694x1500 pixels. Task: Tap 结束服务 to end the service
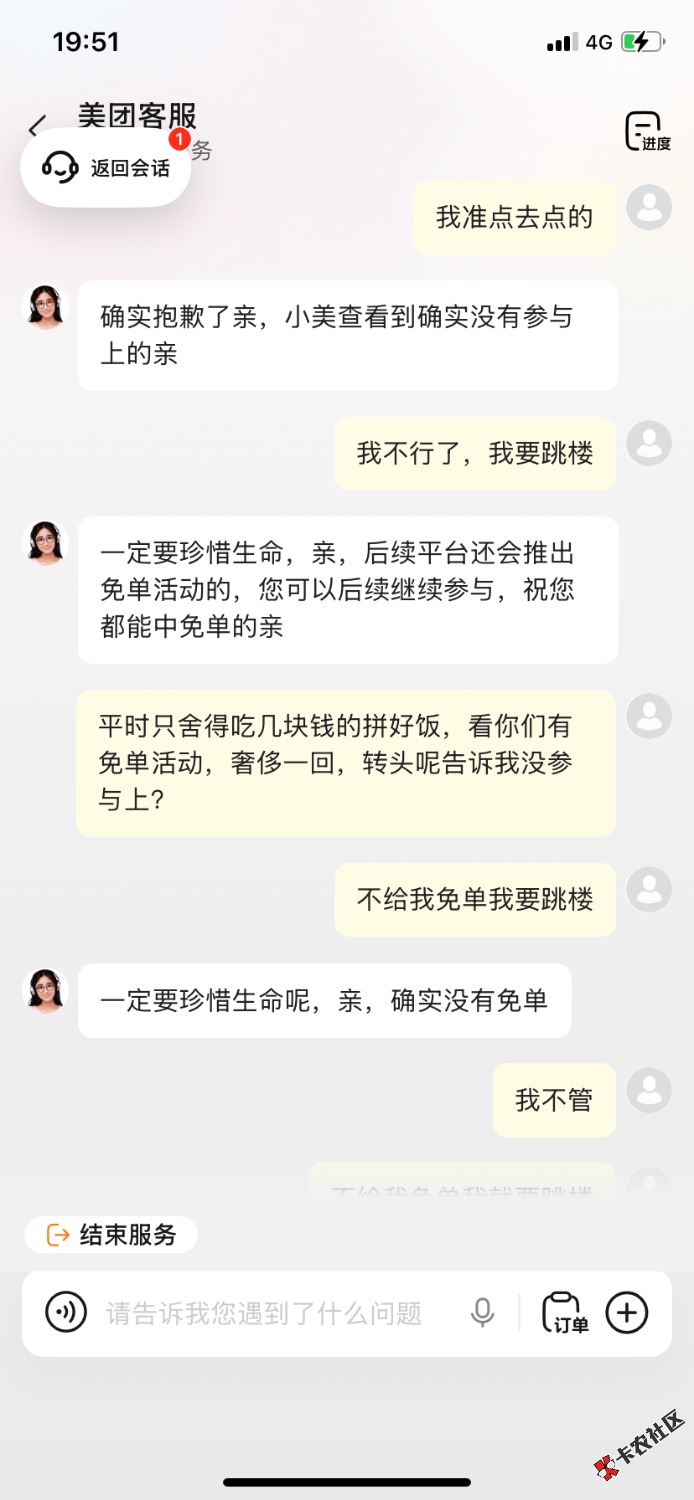point(111,1235)
